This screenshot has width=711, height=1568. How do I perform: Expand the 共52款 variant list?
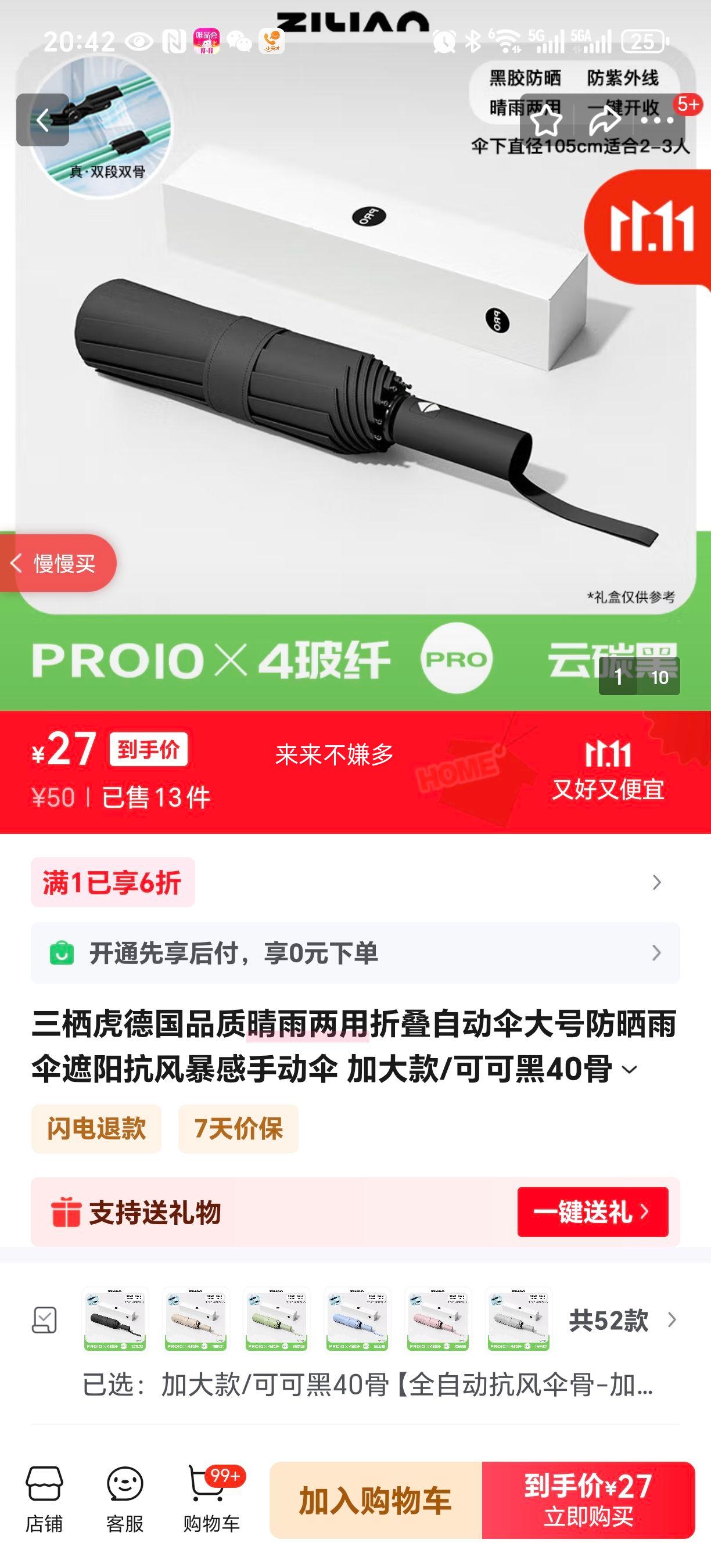click(613, 1320)
